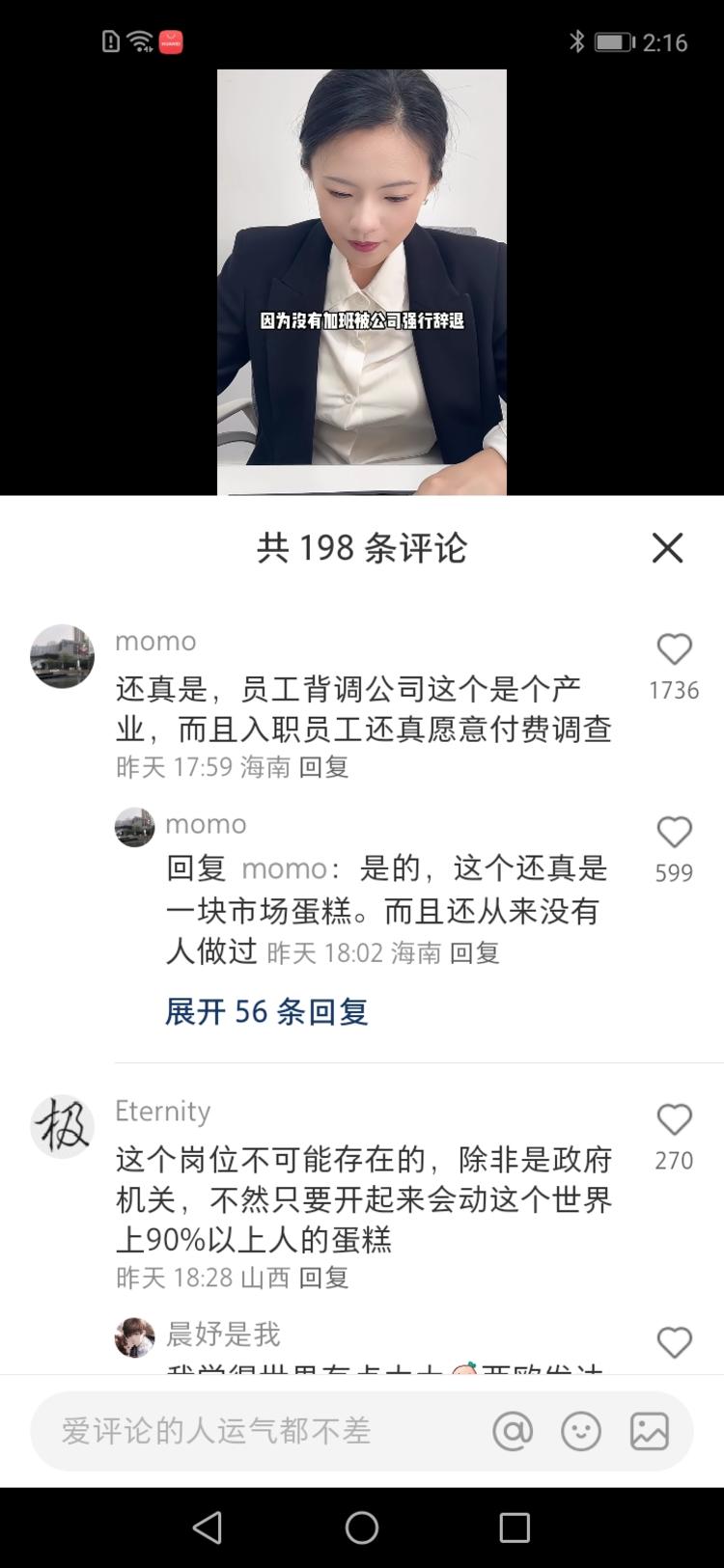Open the emoji picker next to comment input

pyautogui.click(x=581, y=1432)
